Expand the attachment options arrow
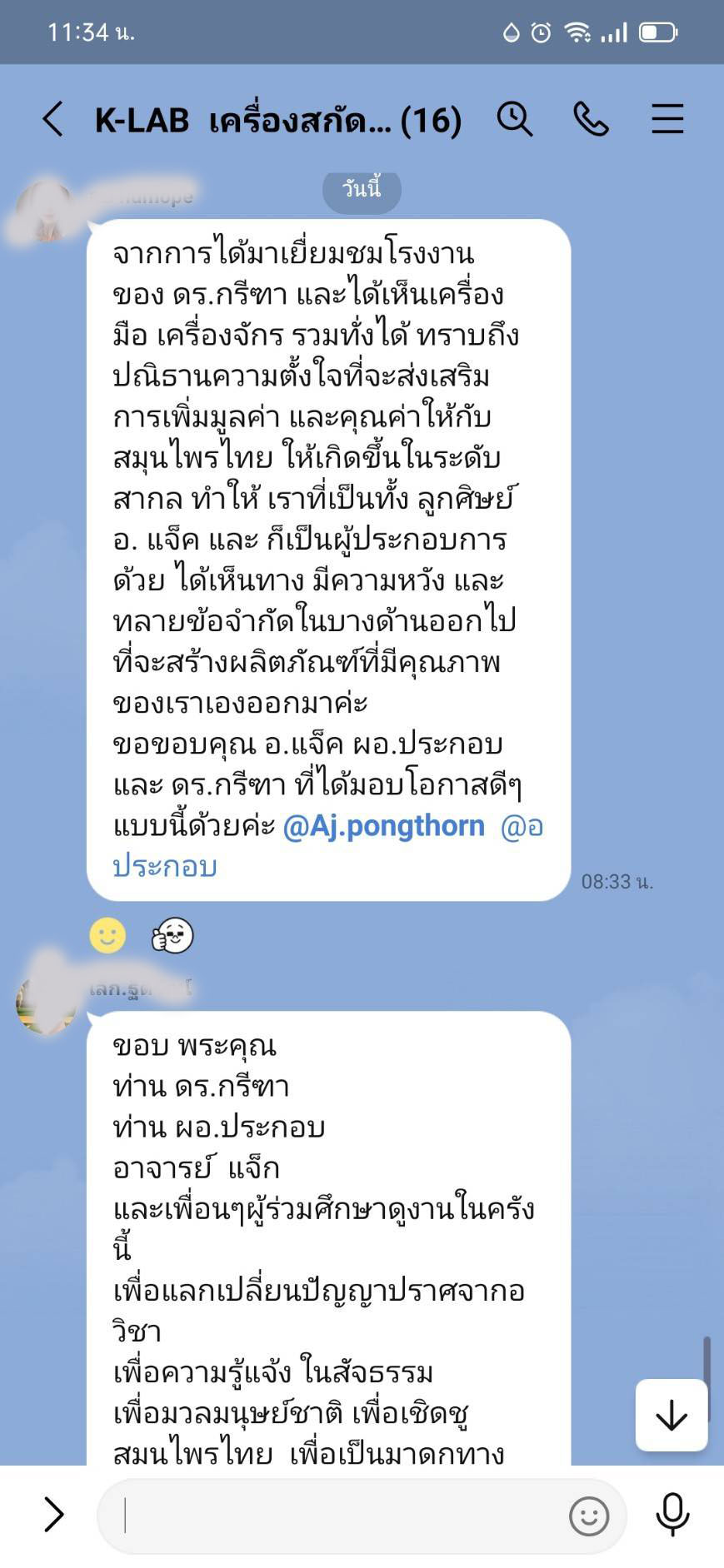 coord(53,1515)
